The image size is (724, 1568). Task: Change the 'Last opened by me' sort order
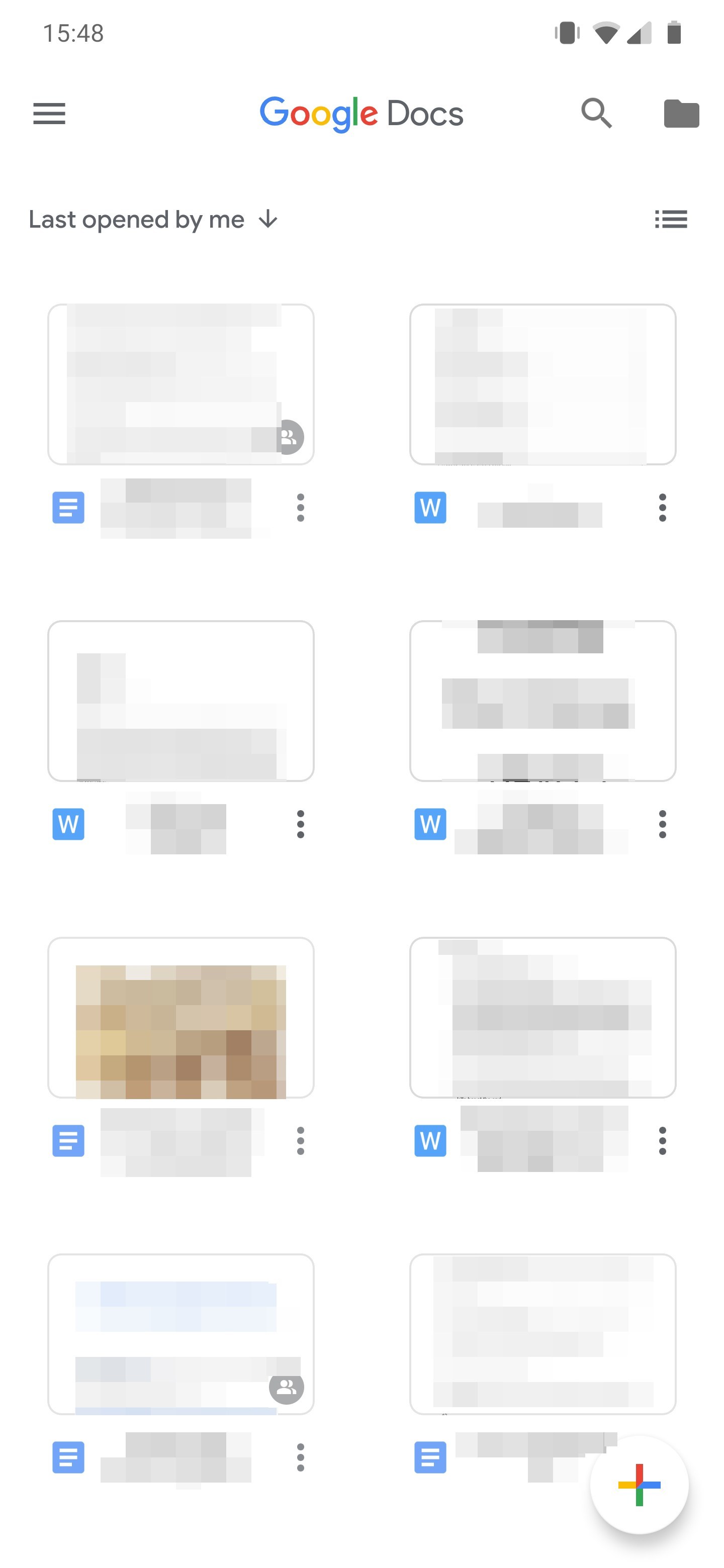point(153,220)
